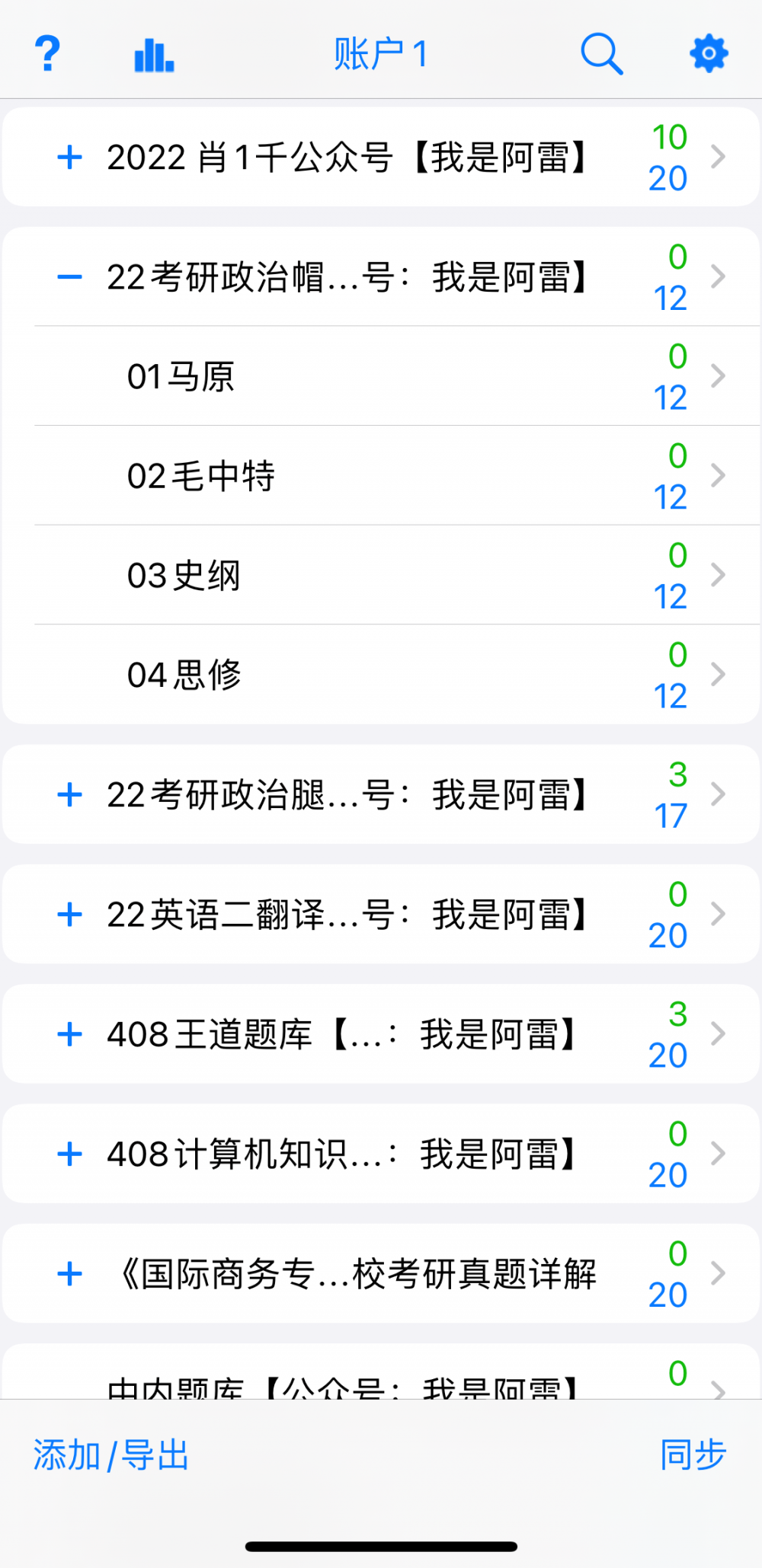Collapse the 22考研政治帽 deck

[70, 277]
